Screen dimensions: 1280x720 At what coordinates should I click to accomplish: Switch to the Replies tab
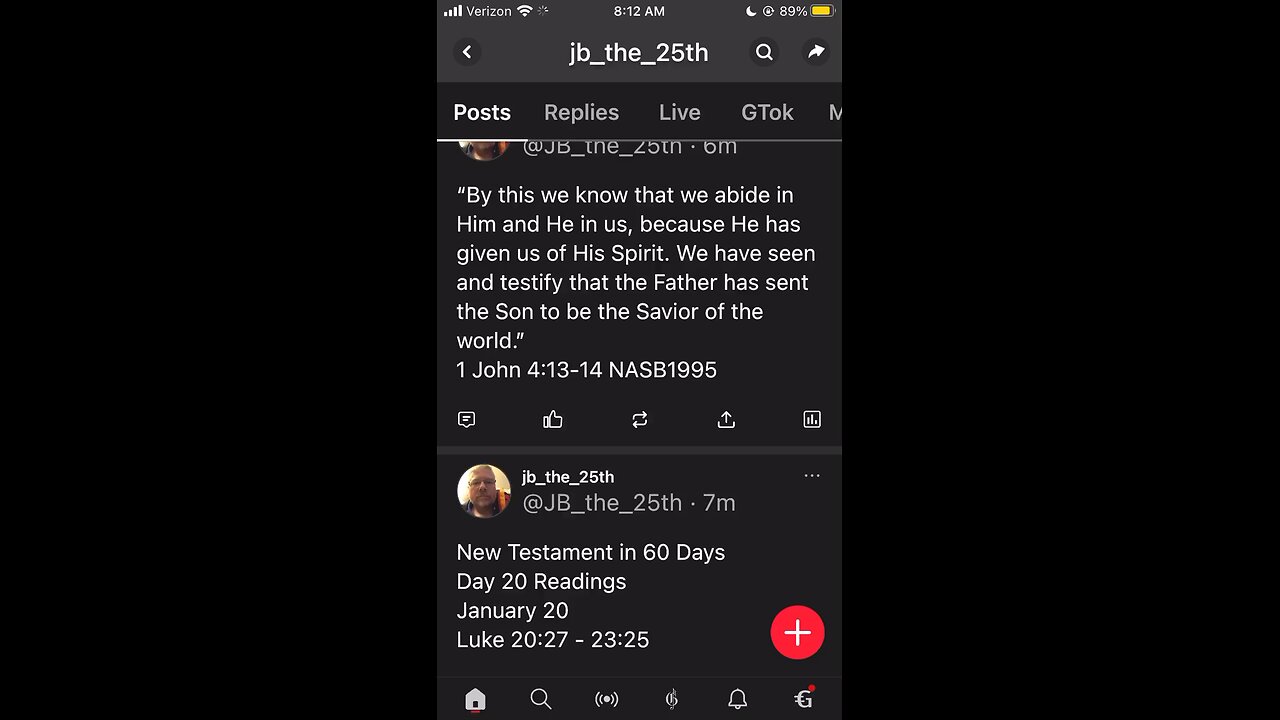coord(581,112)
